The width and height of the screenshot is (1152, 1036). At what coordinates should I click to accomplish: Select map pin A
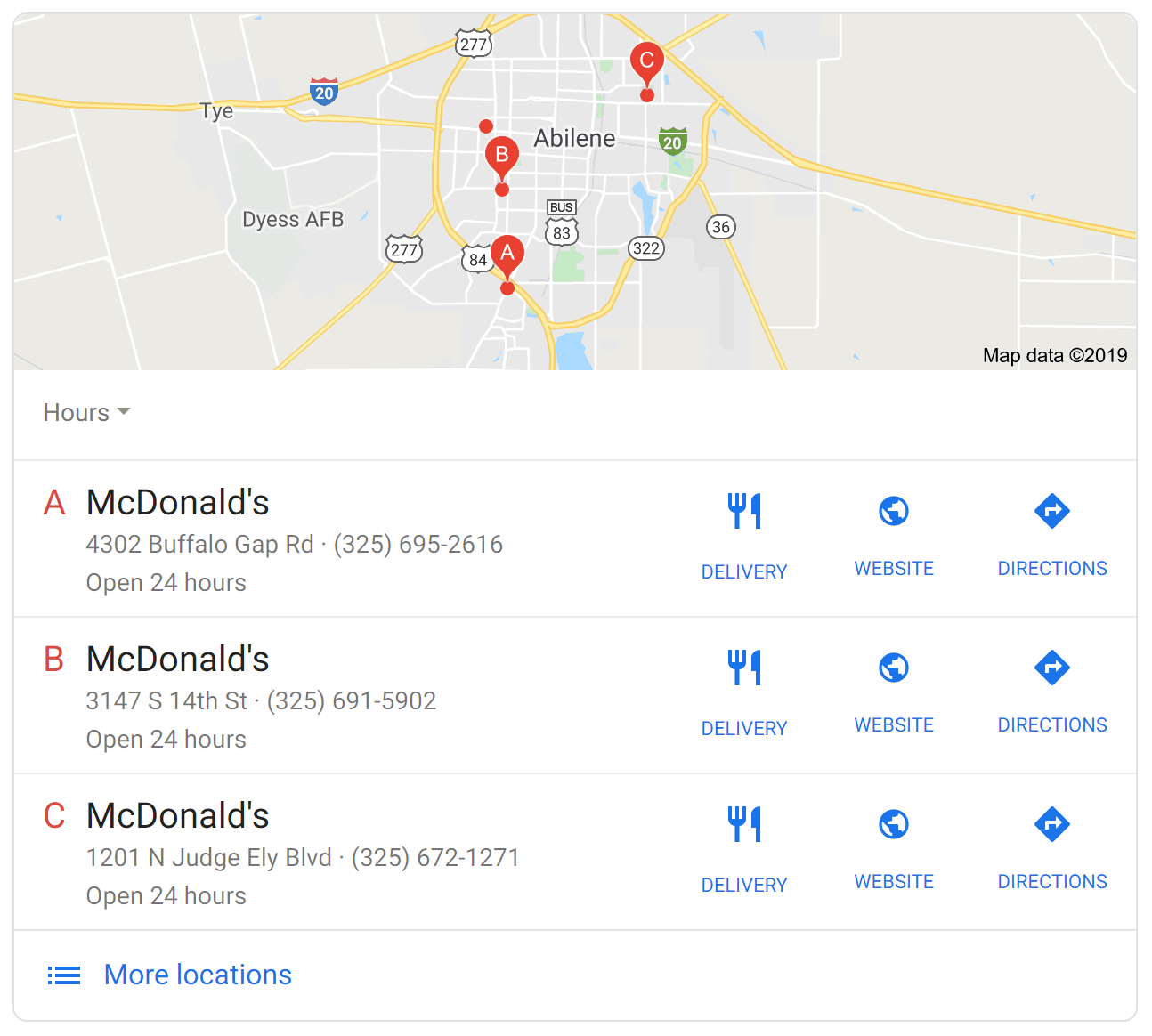pyautogui.click(x=507, y=255)
